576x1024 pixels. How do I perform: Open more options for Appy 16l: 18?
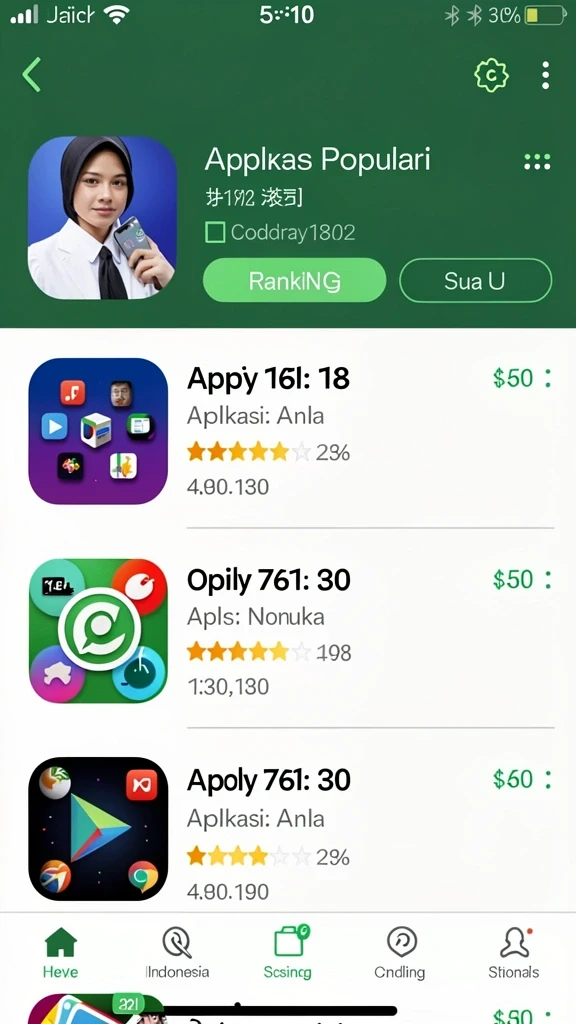click(547, 378)
